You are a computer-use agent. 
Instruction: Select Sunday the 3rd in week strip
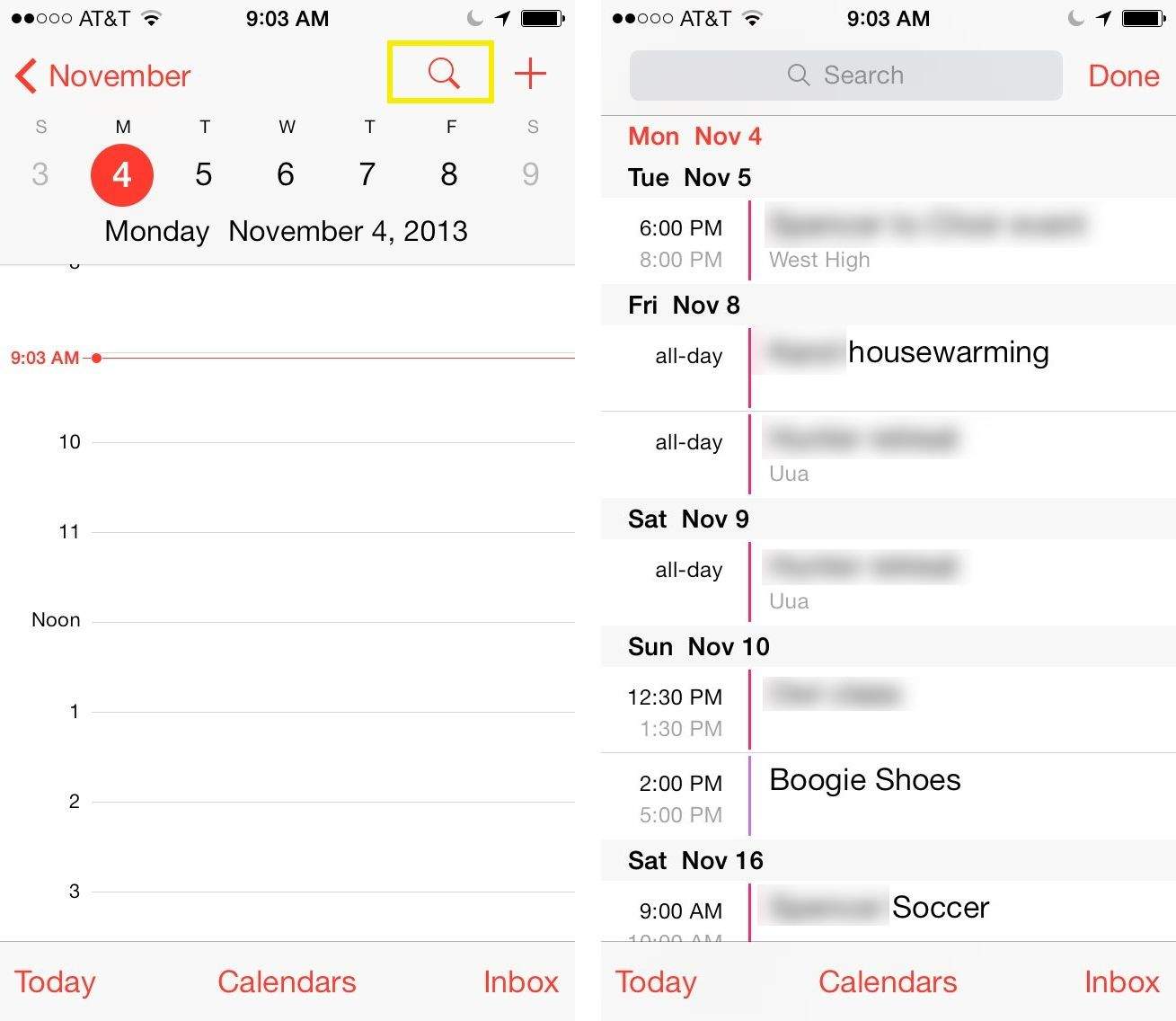40,174
